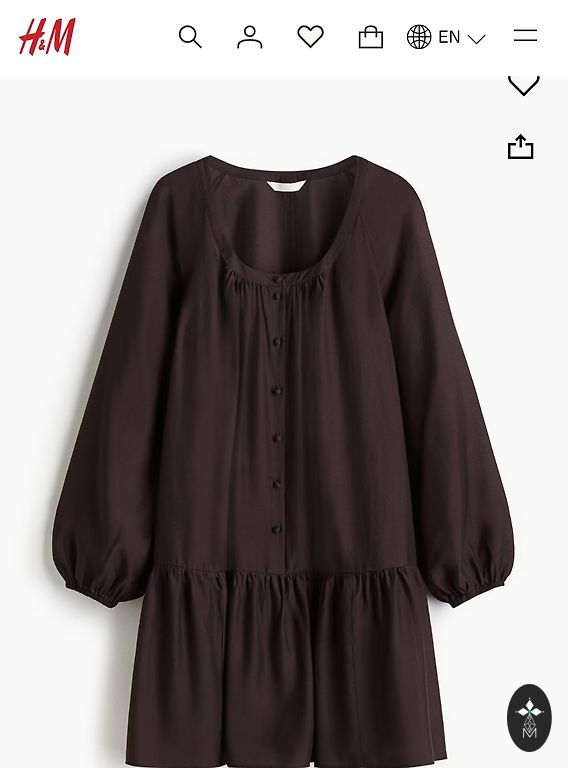This screenshot has height=768, width=568.
Task: Open the H&M home logo
Action: [47, 37]
